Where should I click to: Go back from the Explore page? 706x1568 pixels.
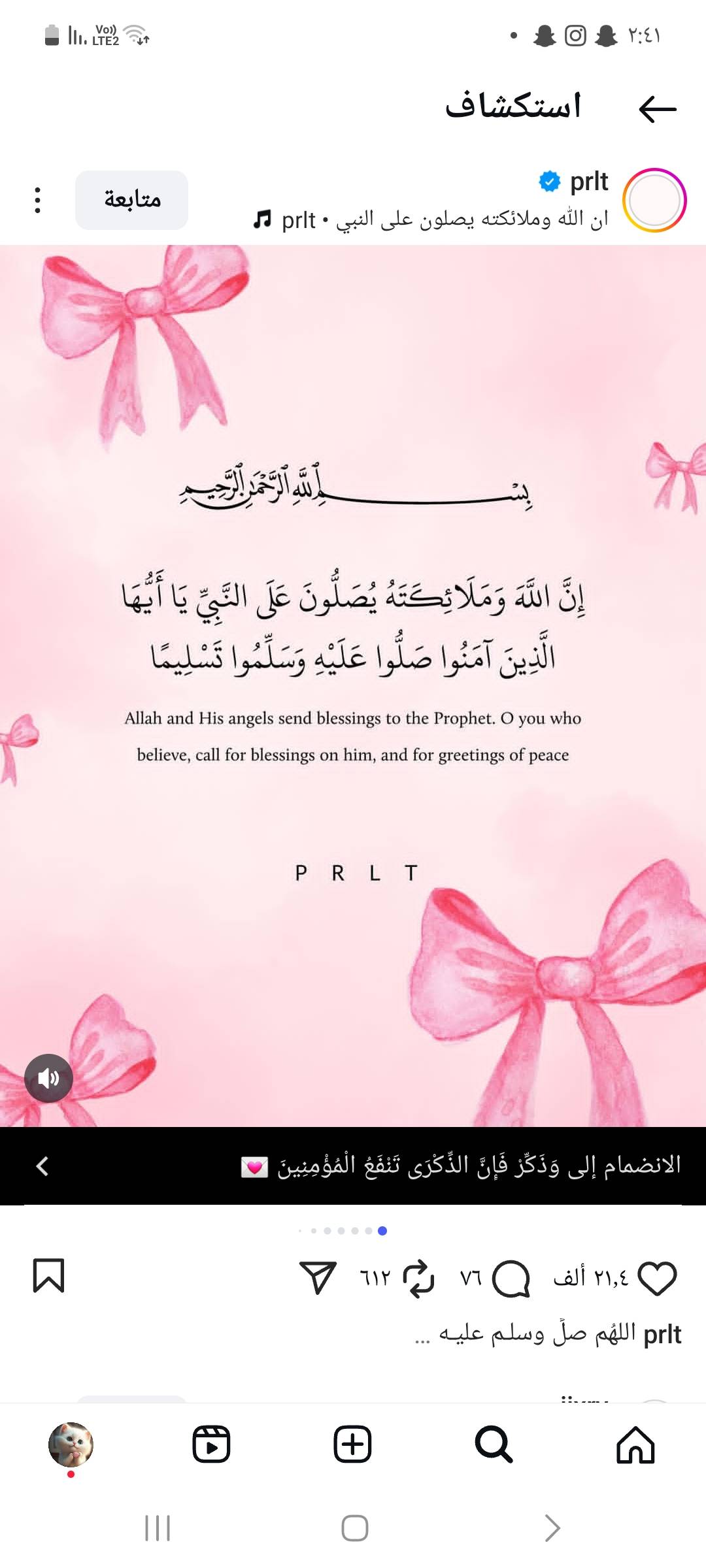[657, 108]
